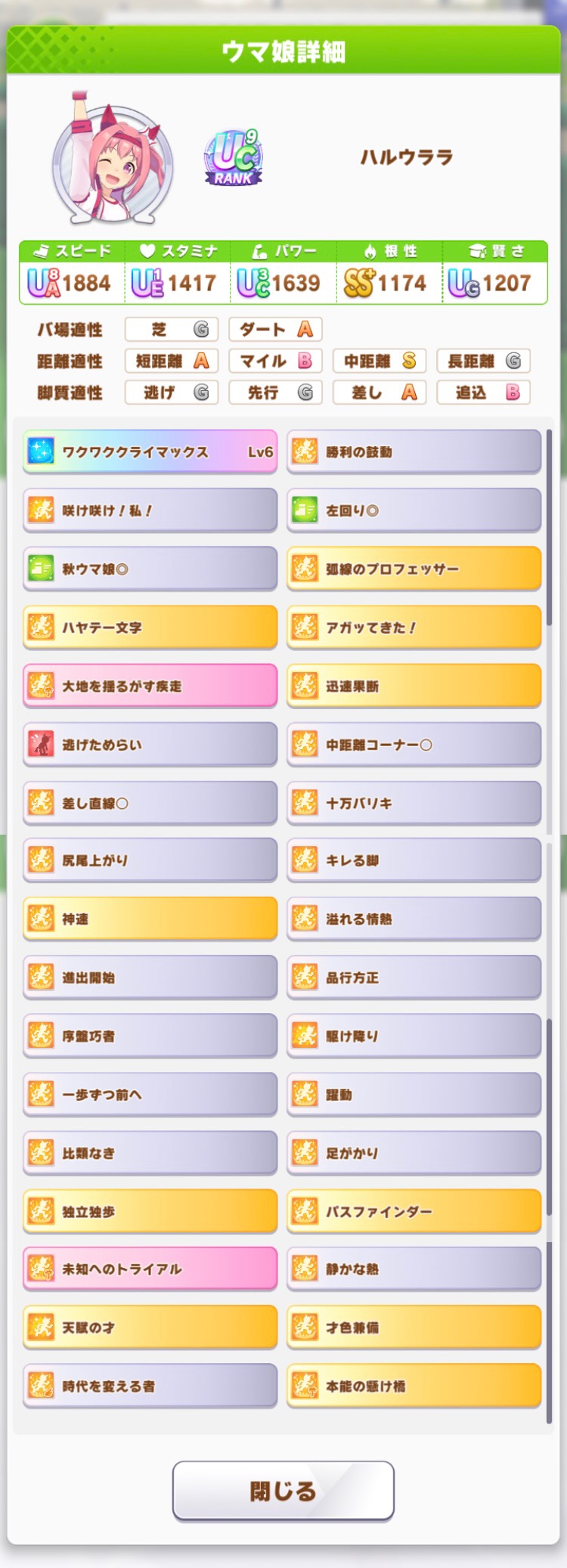View the 未知へのトライアル skill
The width and height of the screenshot is (567, 1568).
click(x=150, y=1269)
